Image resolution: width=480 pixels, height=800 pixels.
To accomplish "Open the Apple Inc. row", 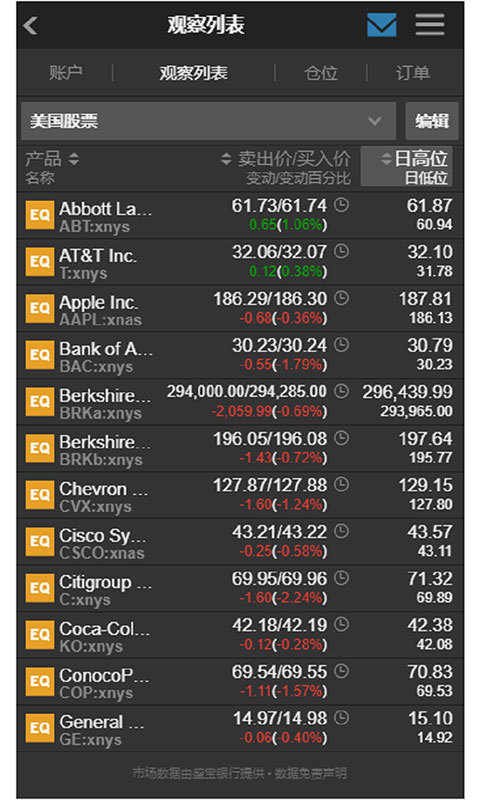I will coord(240,308).
